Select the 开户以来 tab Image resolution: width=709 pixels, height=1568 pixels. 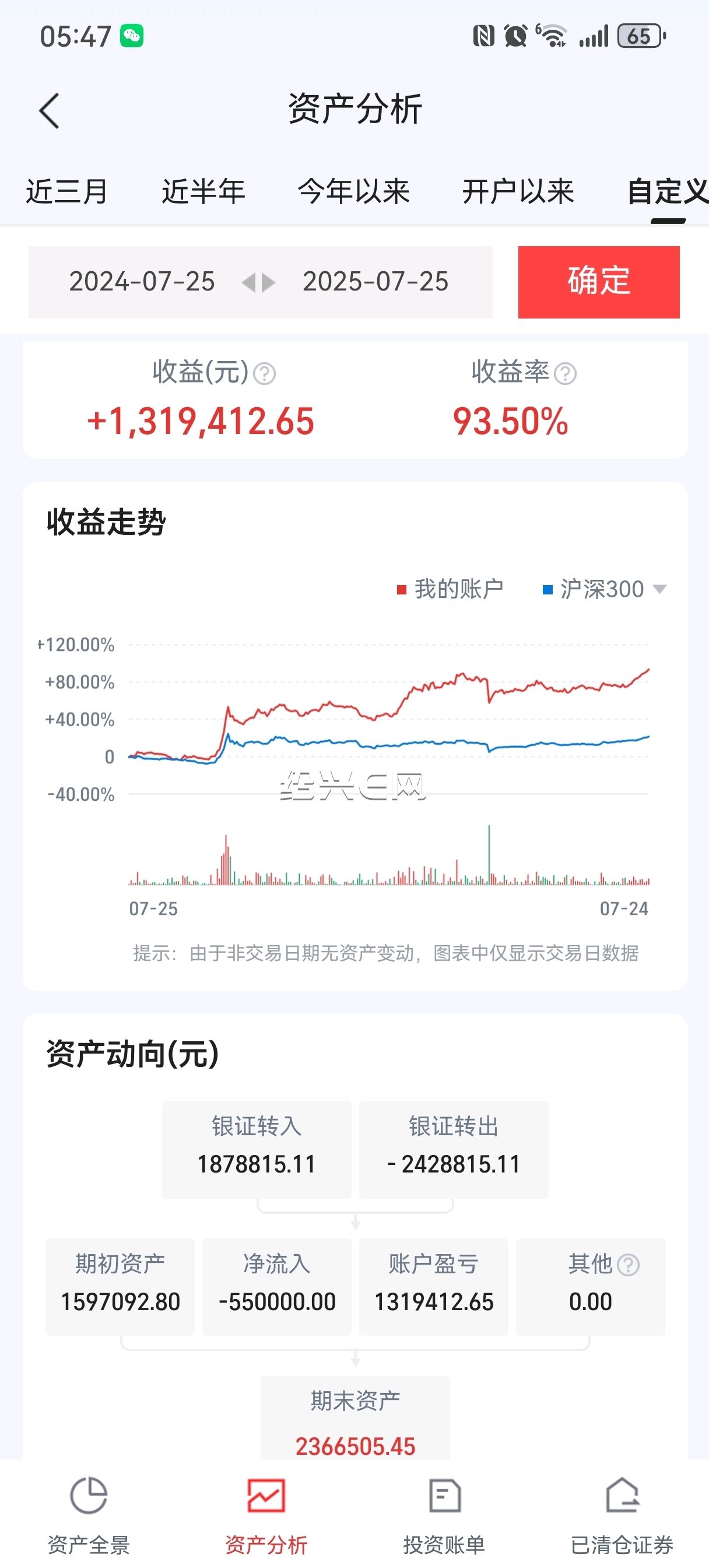point(518,192)
